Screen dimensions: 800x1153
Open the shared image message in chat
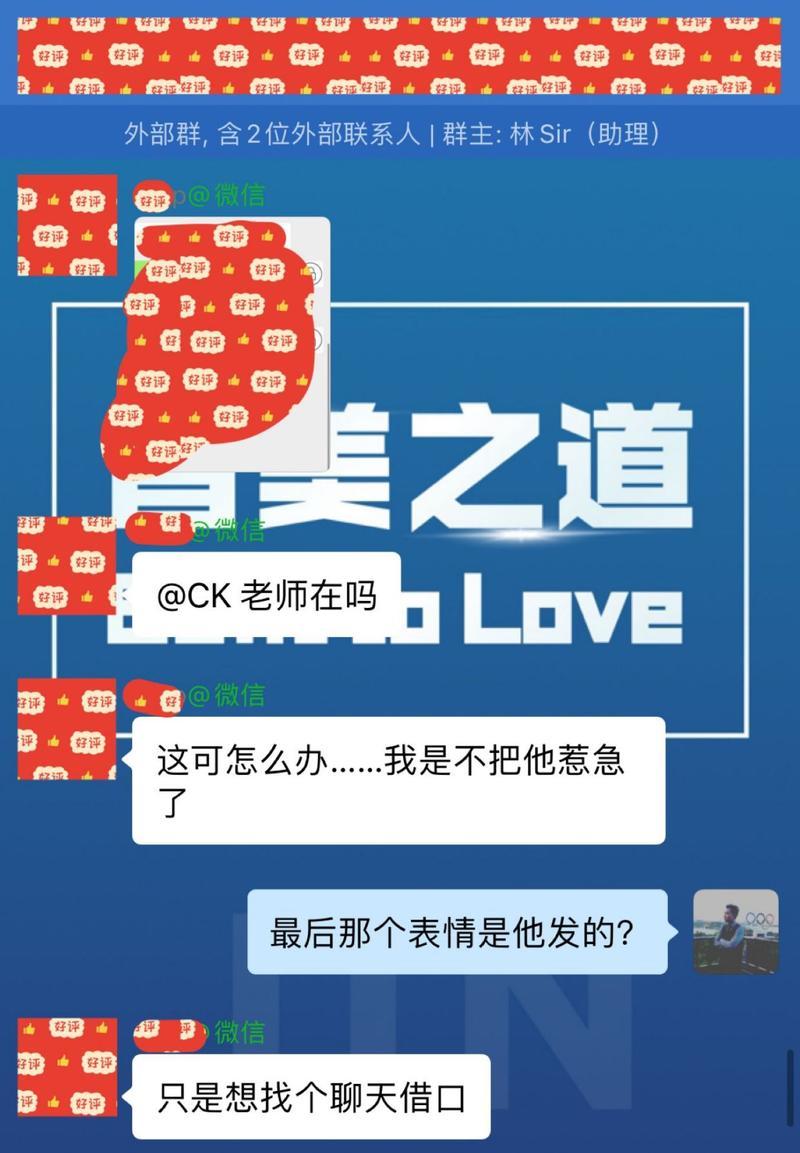pos(232,343)
